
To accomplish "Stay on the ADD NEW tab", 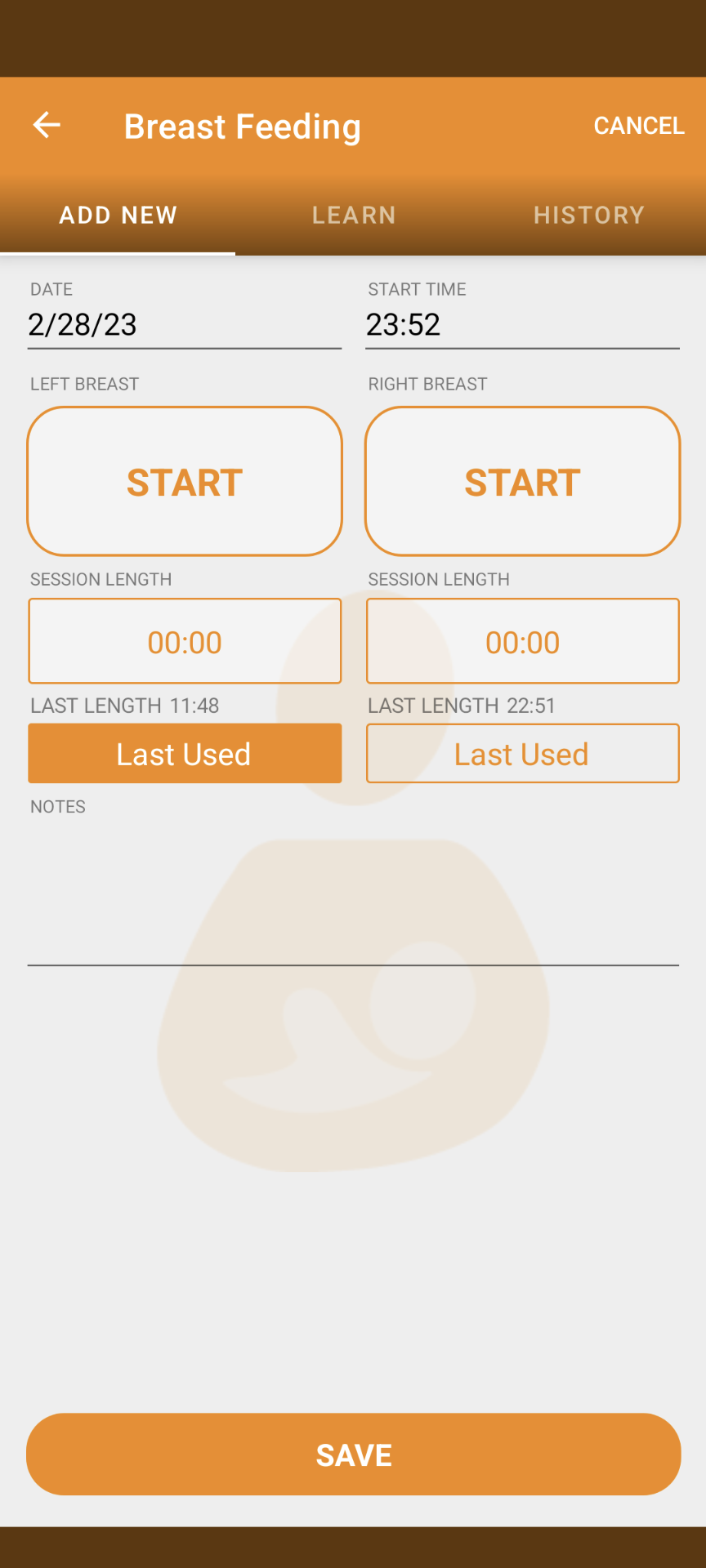I will point(118,215).
